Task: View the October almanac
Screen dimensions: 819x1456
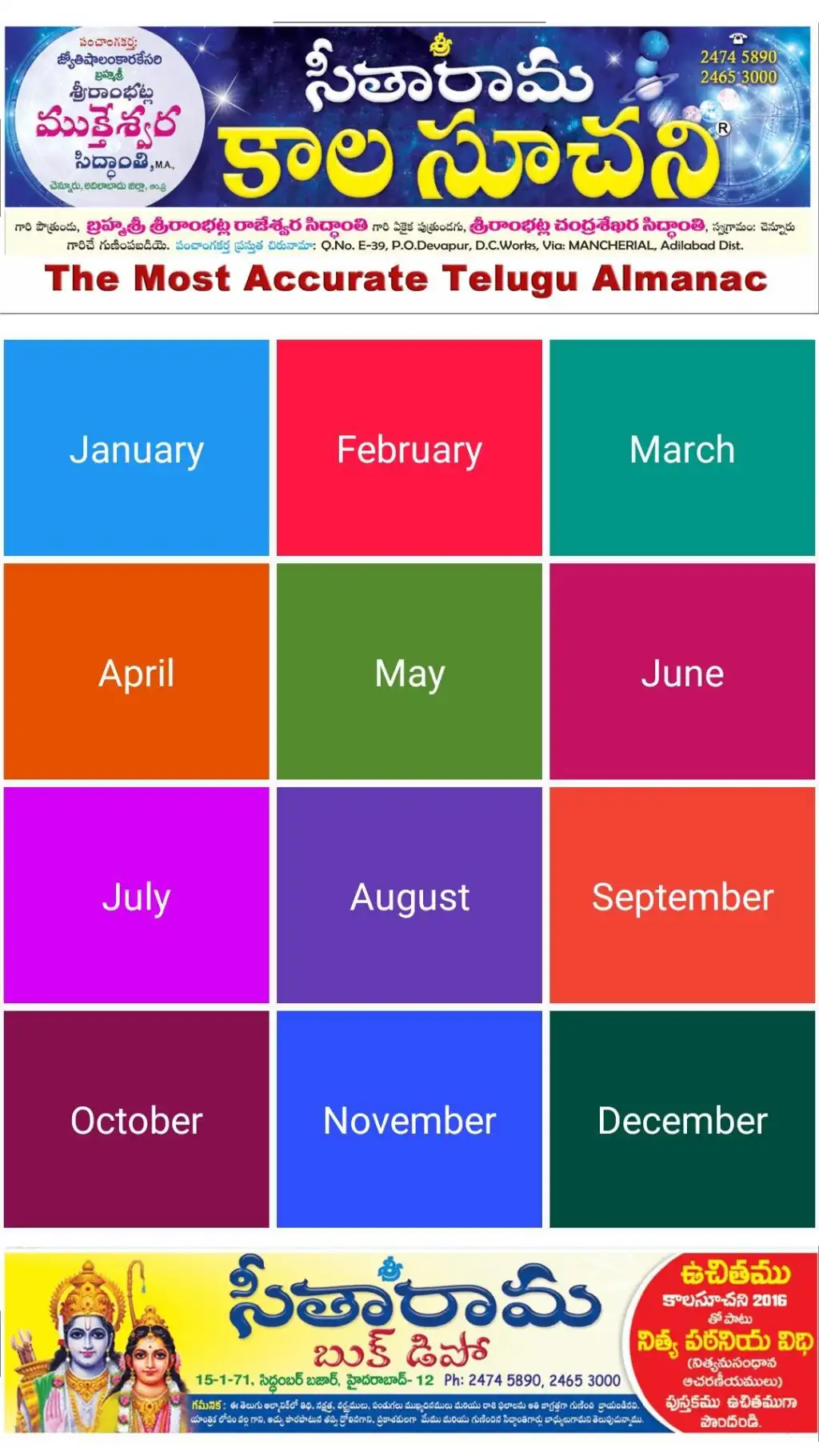Action: pos(137,1119)
